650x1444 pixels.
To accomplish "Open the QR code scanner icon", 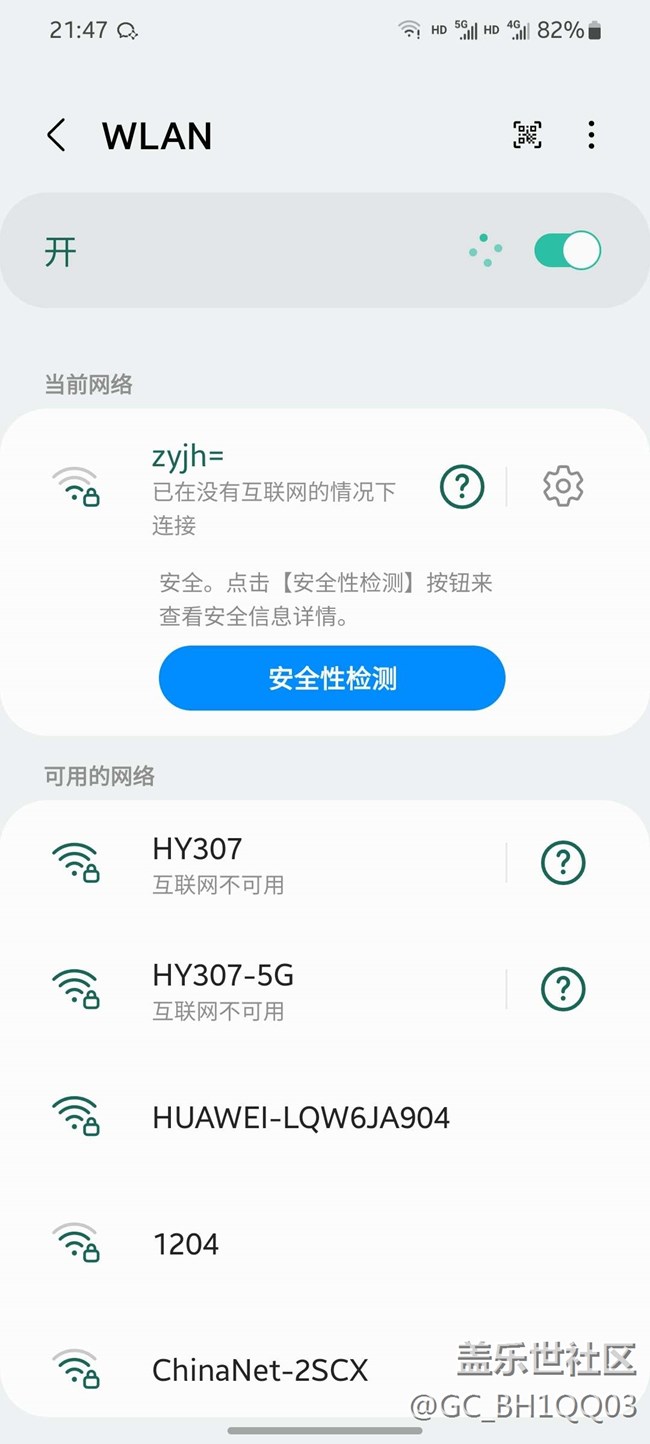I will [x=528, y=135].
